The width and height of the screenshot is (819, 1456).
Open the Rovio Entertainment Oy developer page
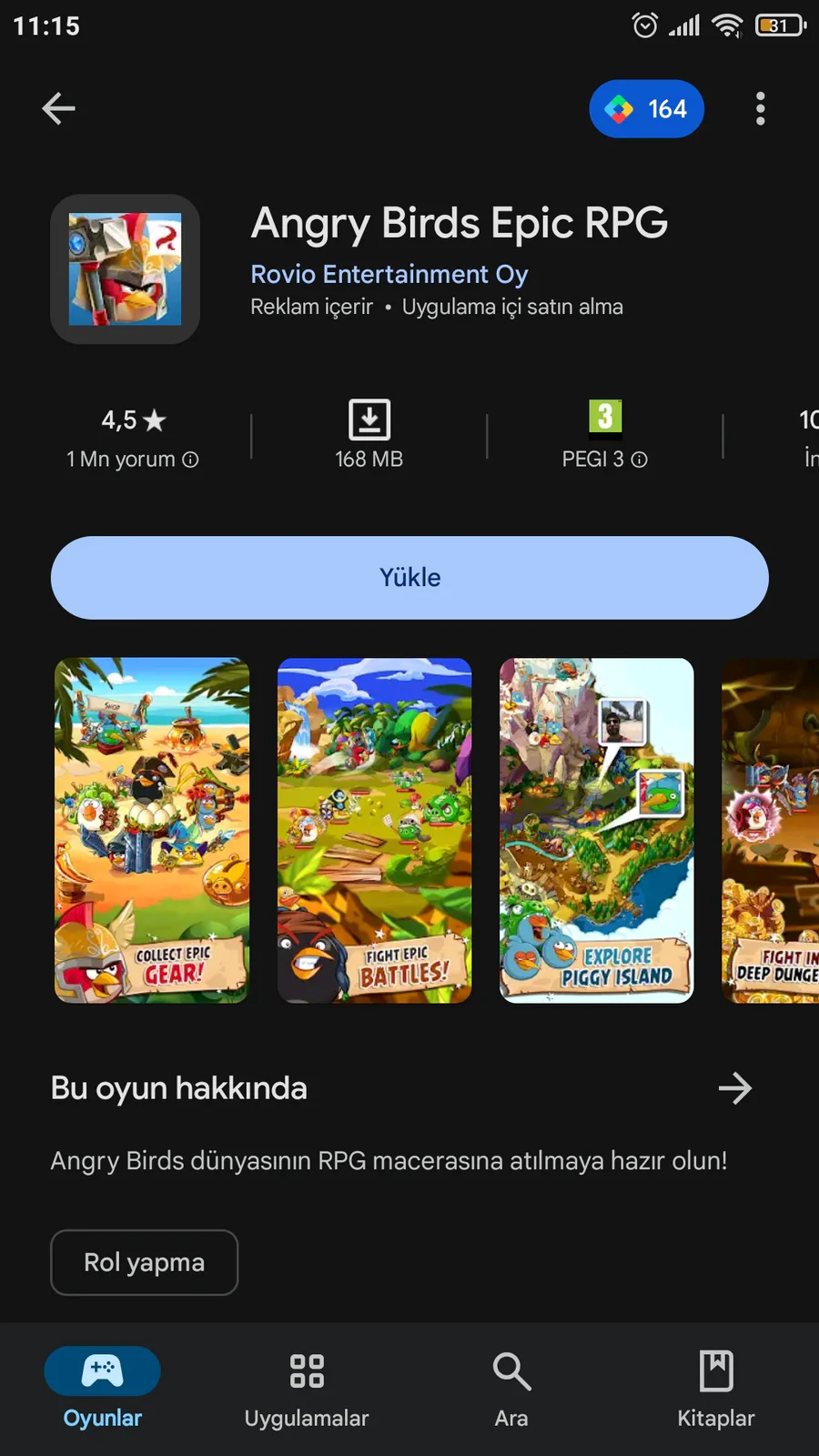coord(389,274)
